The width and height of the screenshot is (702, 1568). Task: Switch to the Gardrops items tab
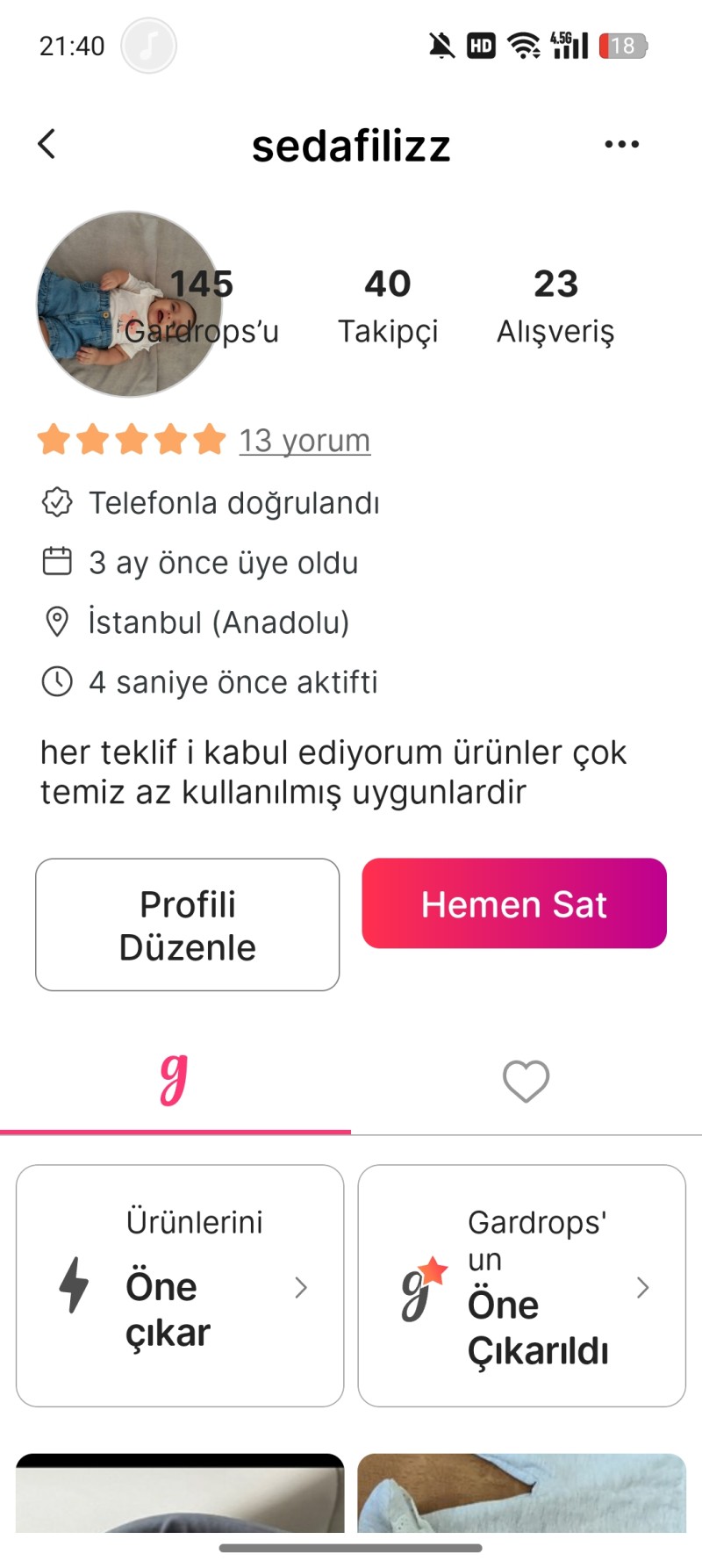[175, 1081]
